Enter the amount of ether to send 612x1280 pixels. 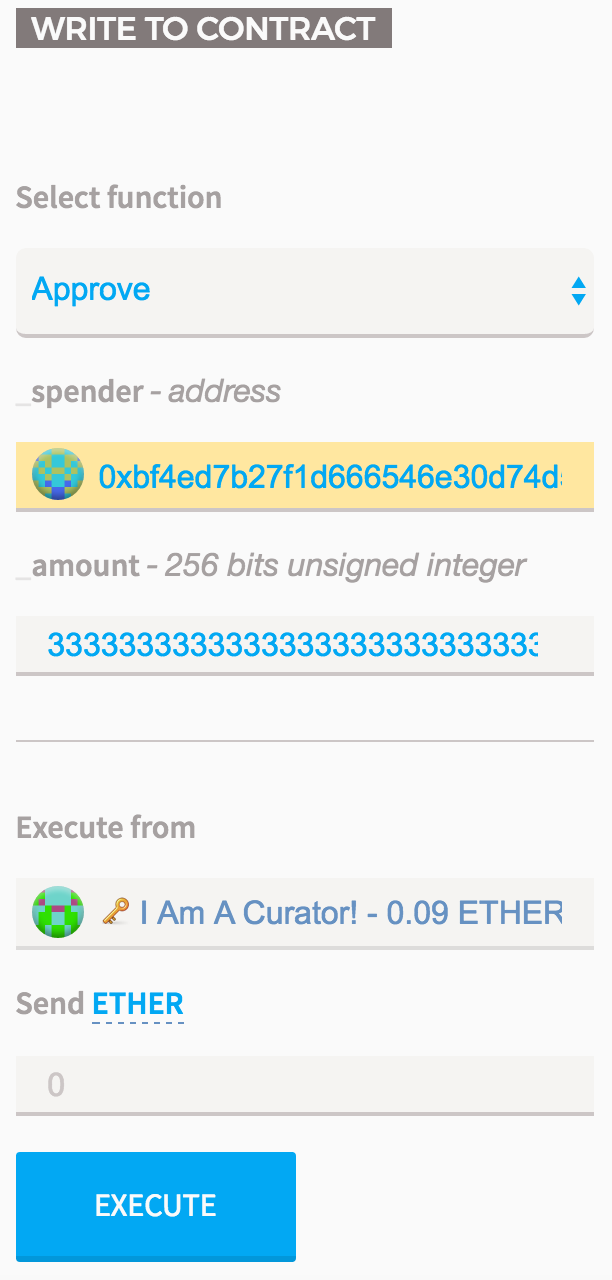point(304,1084)
